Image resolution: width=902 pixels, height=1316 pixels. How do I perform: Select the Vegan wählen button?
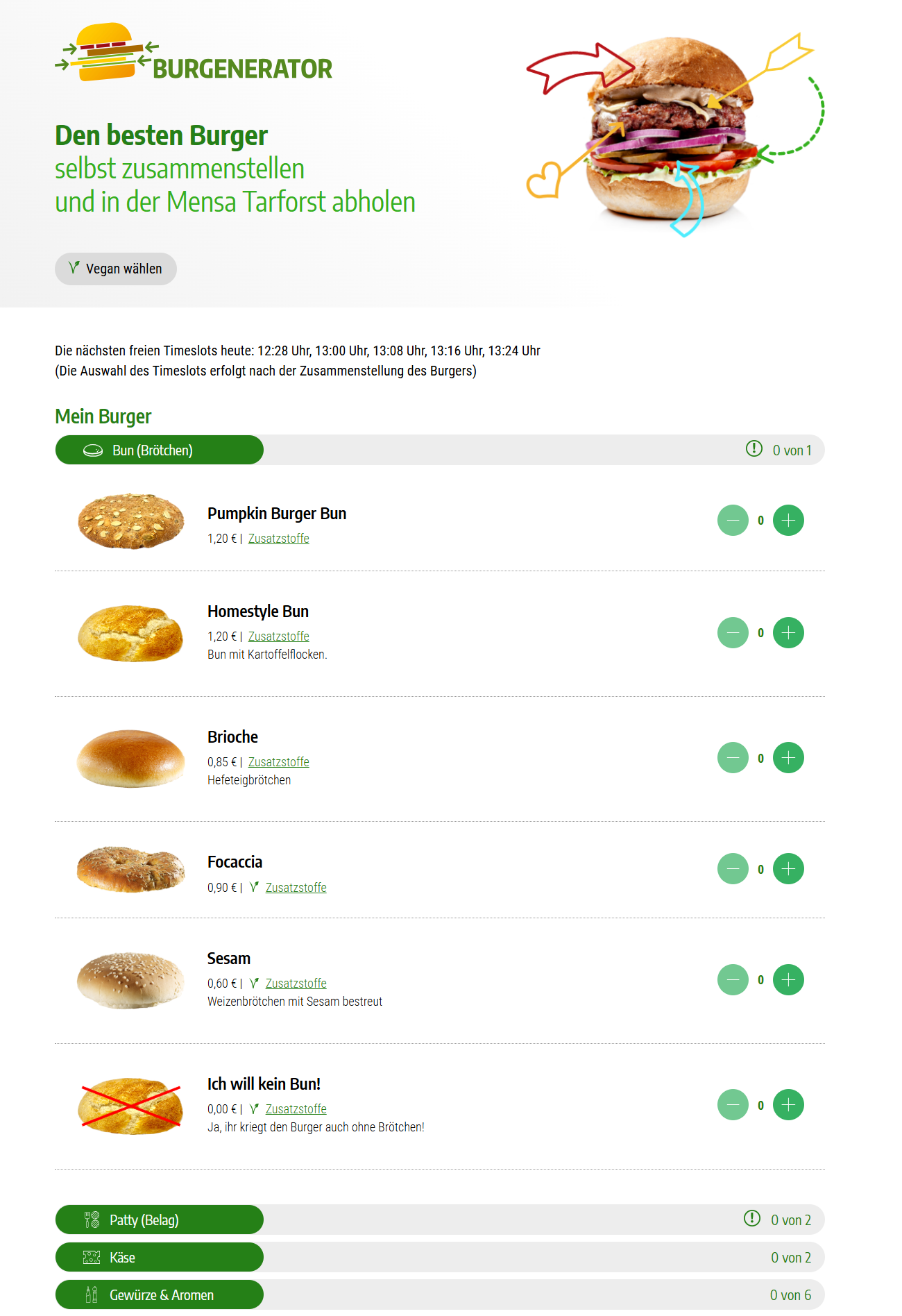click(116, 269)
